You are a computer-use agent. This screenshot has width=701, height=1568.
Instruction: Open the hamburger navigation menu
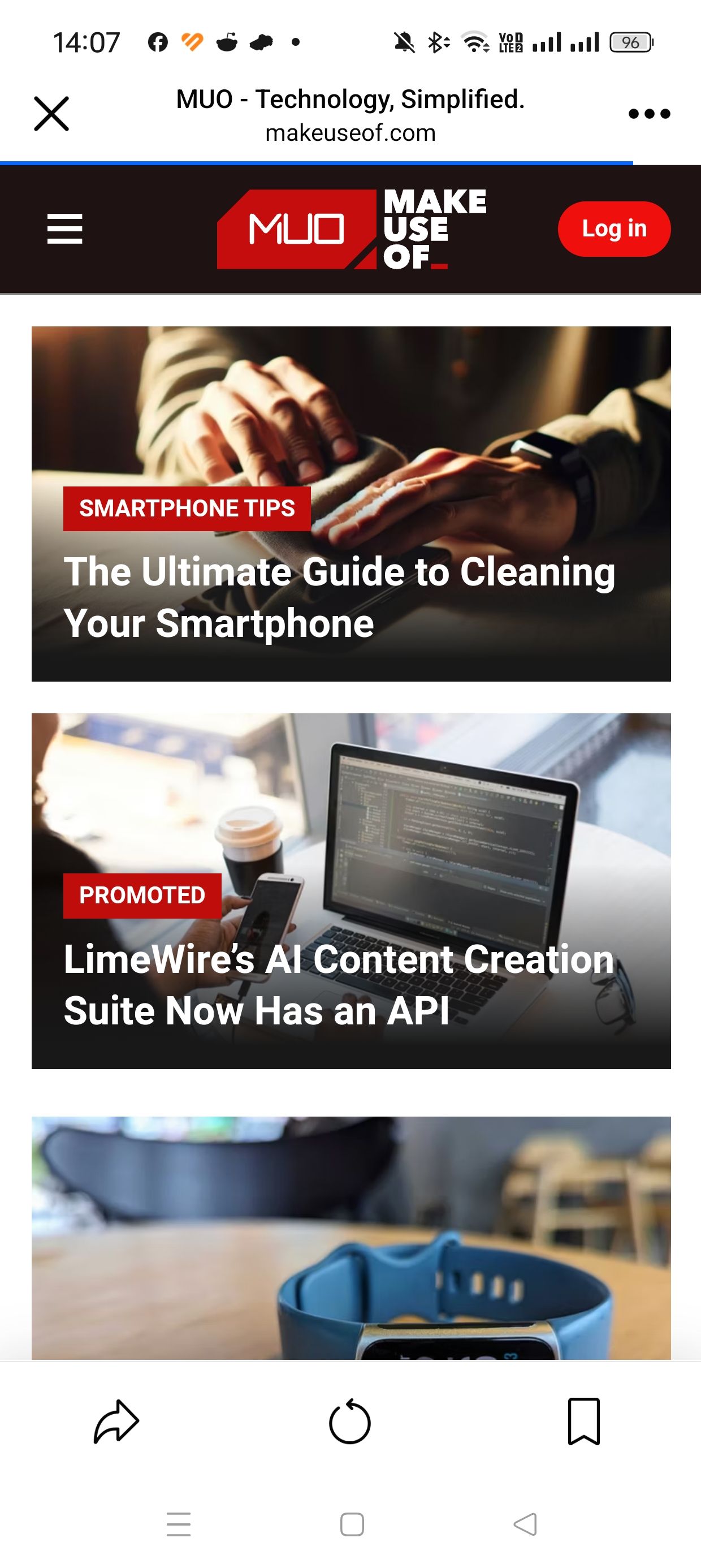click(64, 229)
